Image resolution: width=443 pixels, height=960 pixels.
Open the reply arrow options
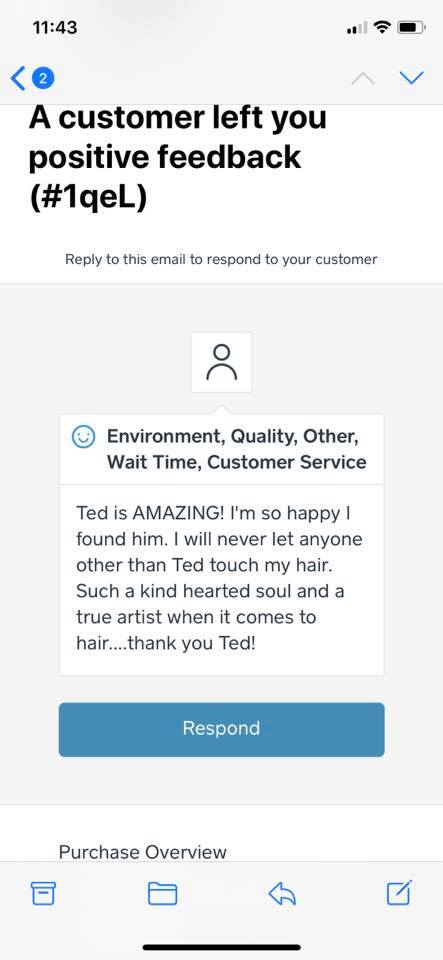coord(282,894)
